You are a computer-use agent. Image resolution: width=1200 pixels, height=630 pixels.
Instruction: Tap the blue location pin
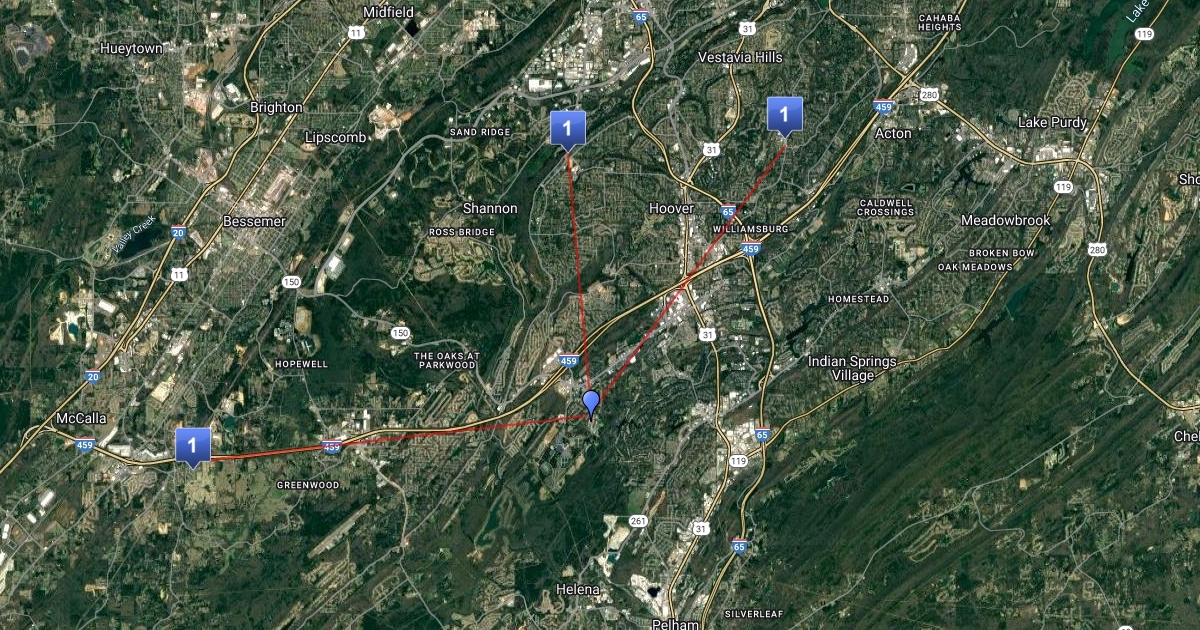pyautogui.click(x=591, y=403)
